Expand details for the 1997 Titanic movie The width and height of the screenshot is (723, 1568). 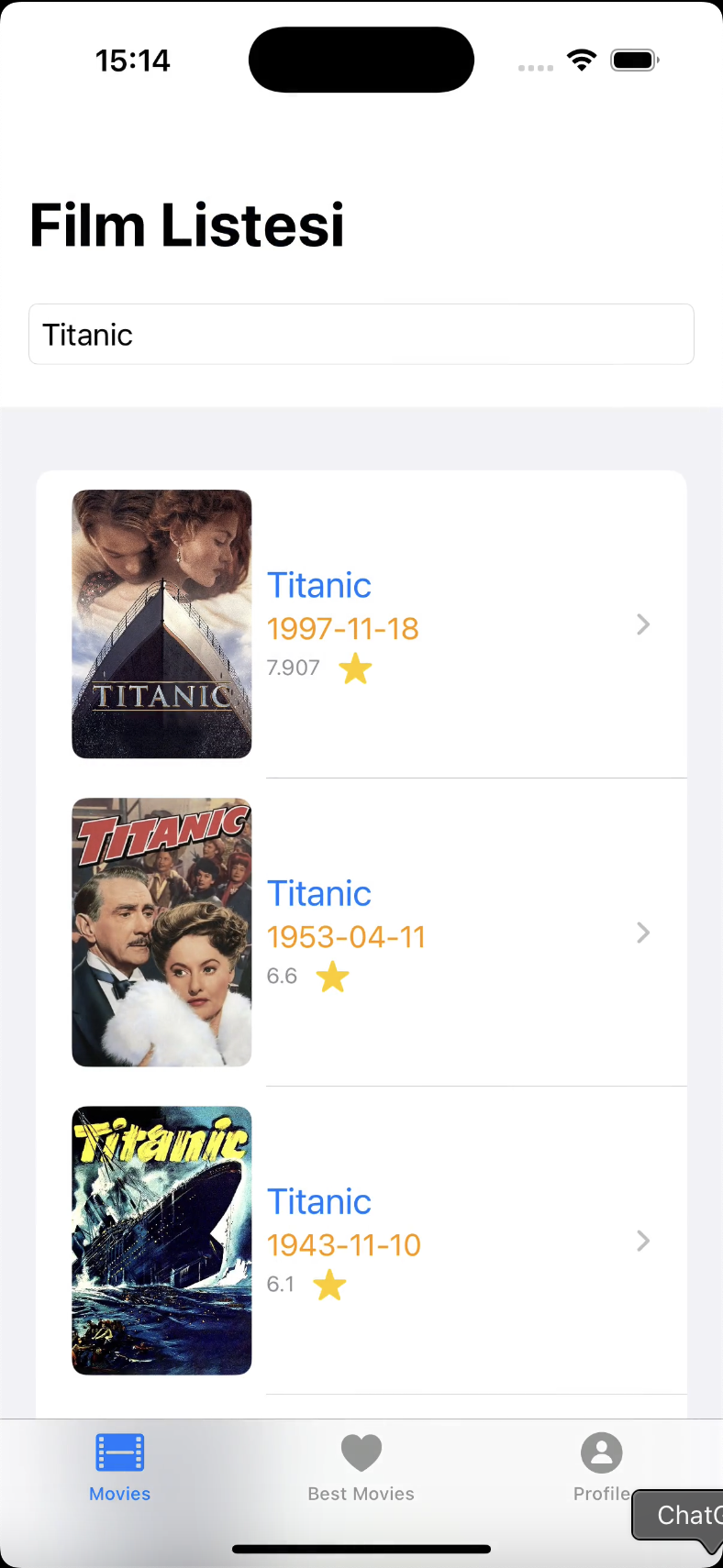[643, 624]
